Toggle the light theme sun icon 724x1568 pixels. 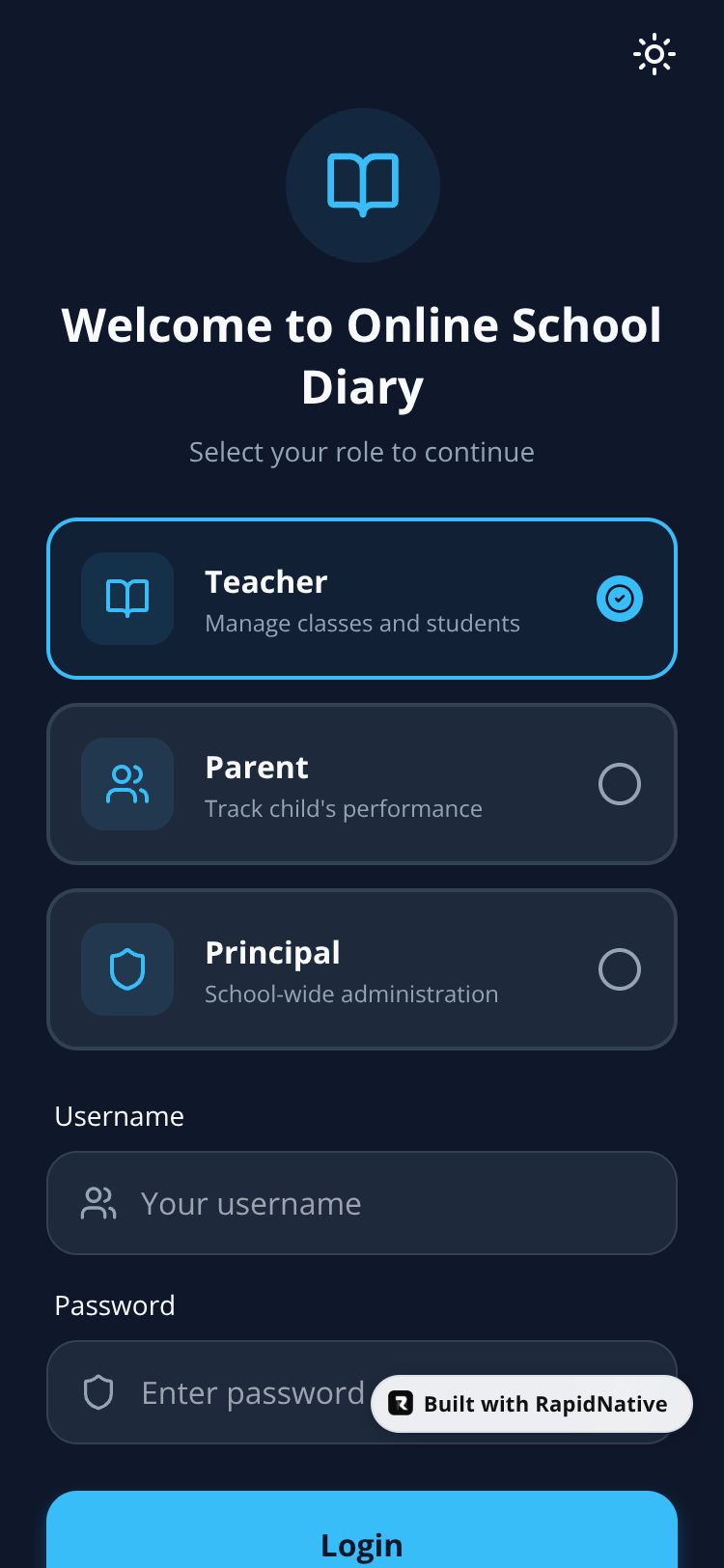tap(654, 54)
